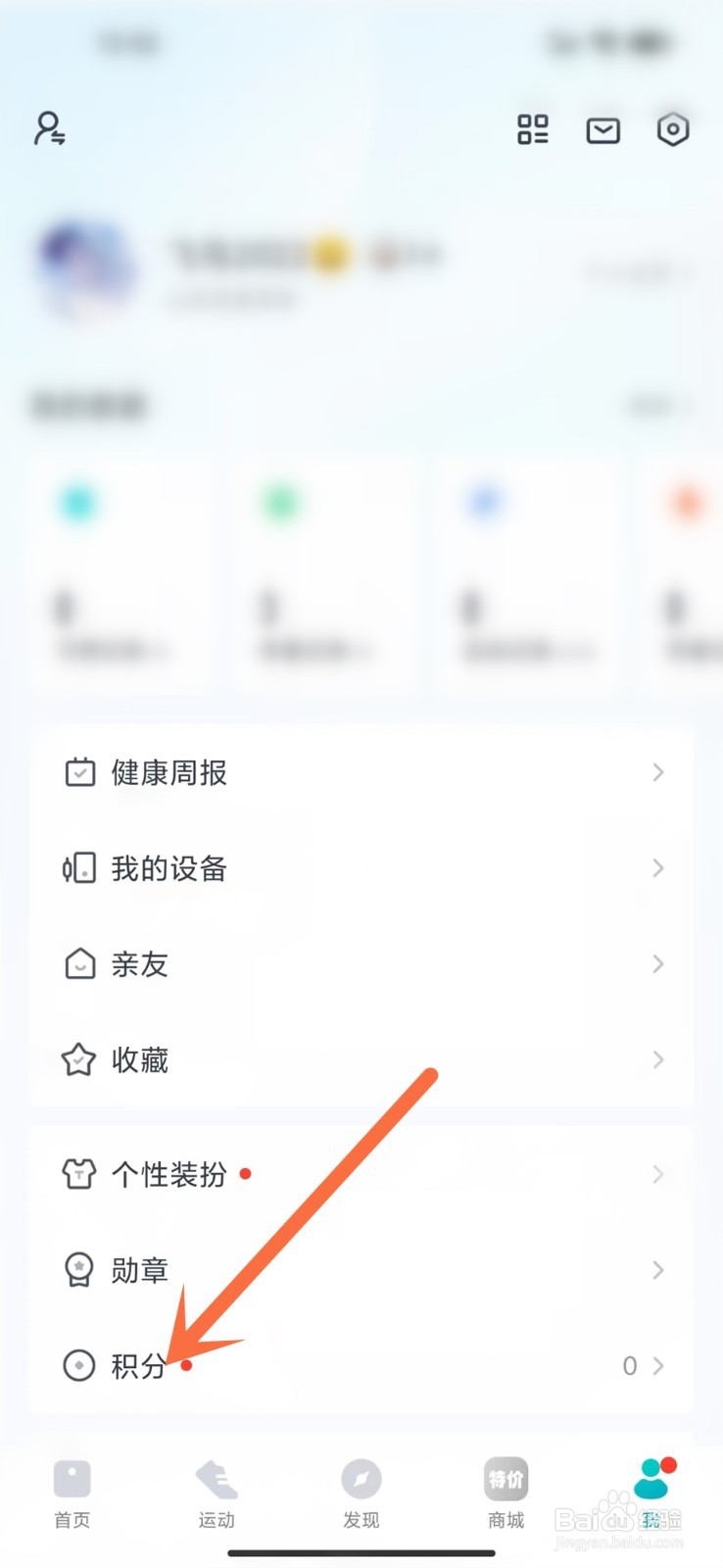Click the 健康周报 calendar icon
723x1568 pixels.
pyautogui.click(x=80, y=772)
